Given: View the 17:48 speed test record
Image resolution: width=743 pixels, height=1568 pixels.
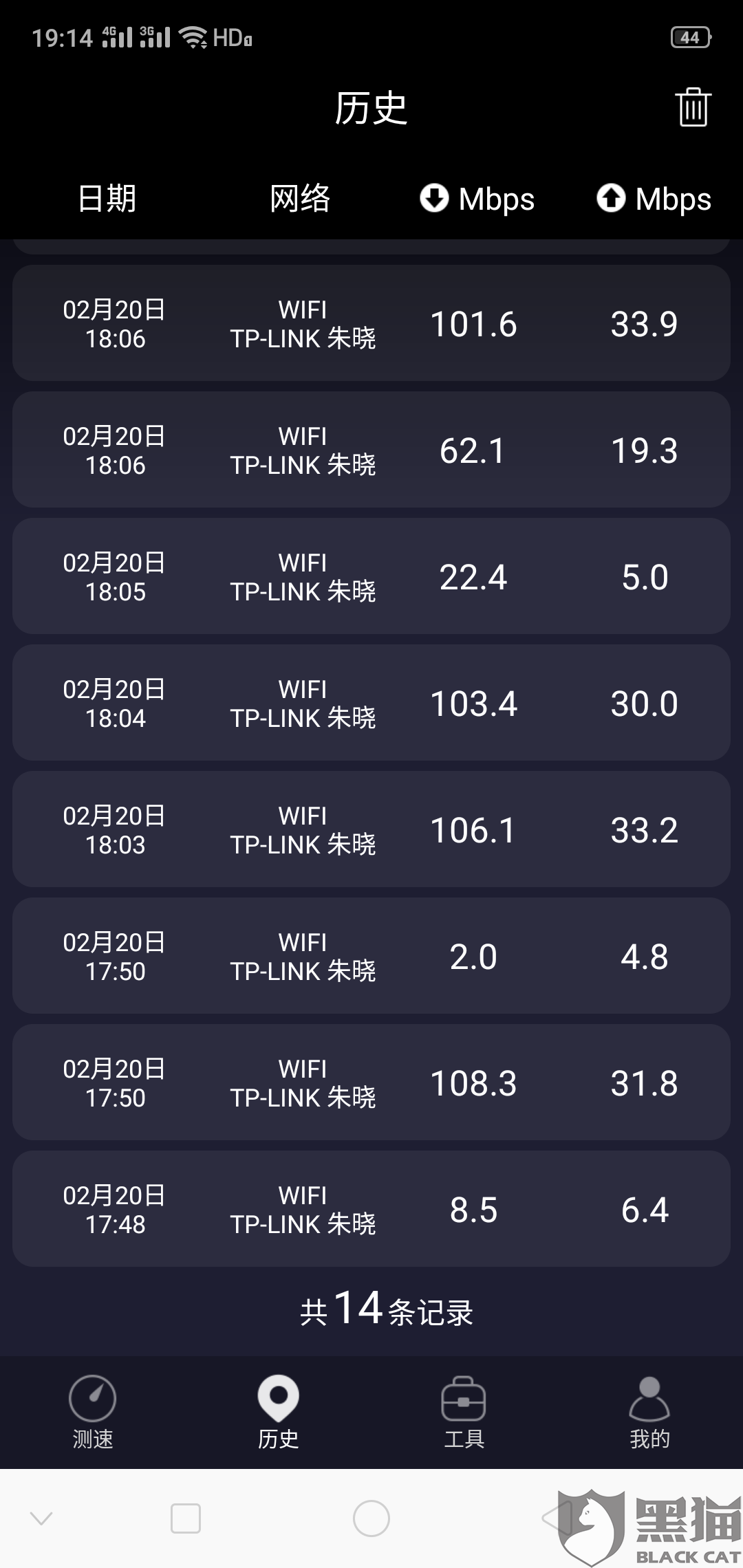Looking at the screenshot, I should click(x=371, y=1209).
